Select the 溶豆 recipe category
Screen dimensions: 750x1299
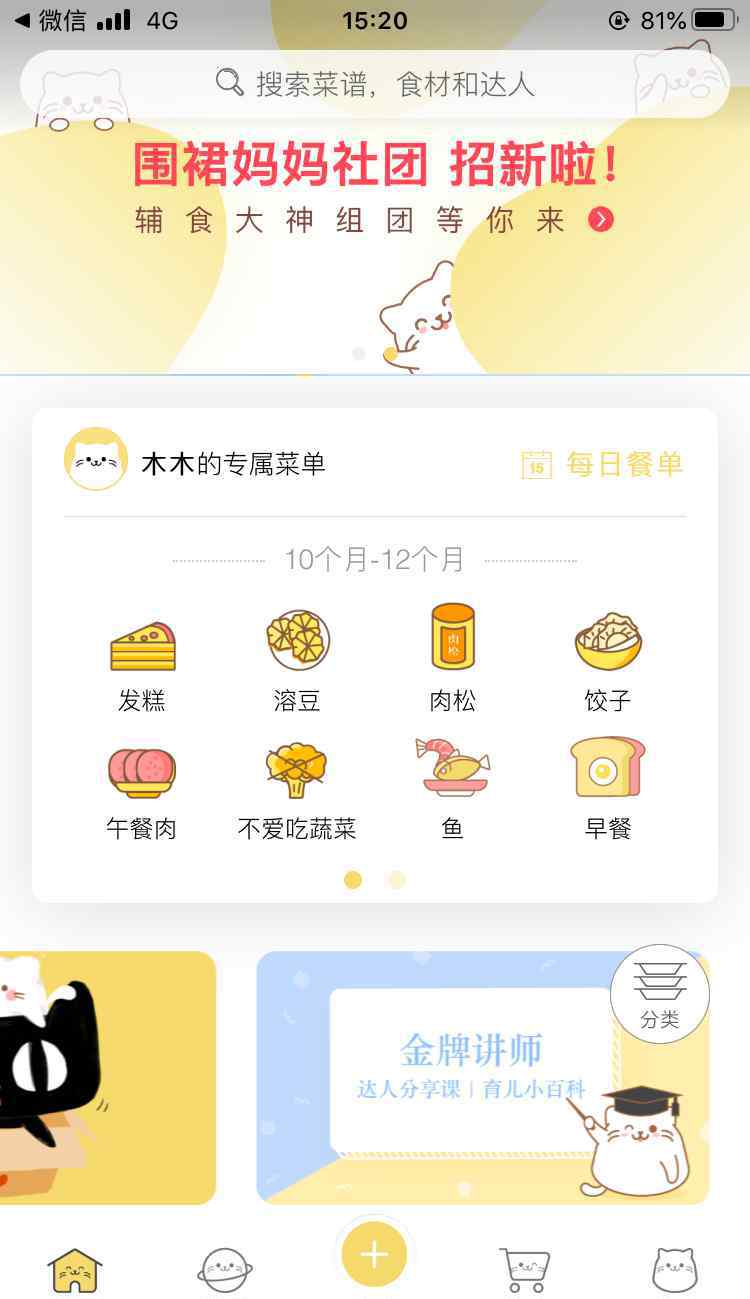coord(297,660)
